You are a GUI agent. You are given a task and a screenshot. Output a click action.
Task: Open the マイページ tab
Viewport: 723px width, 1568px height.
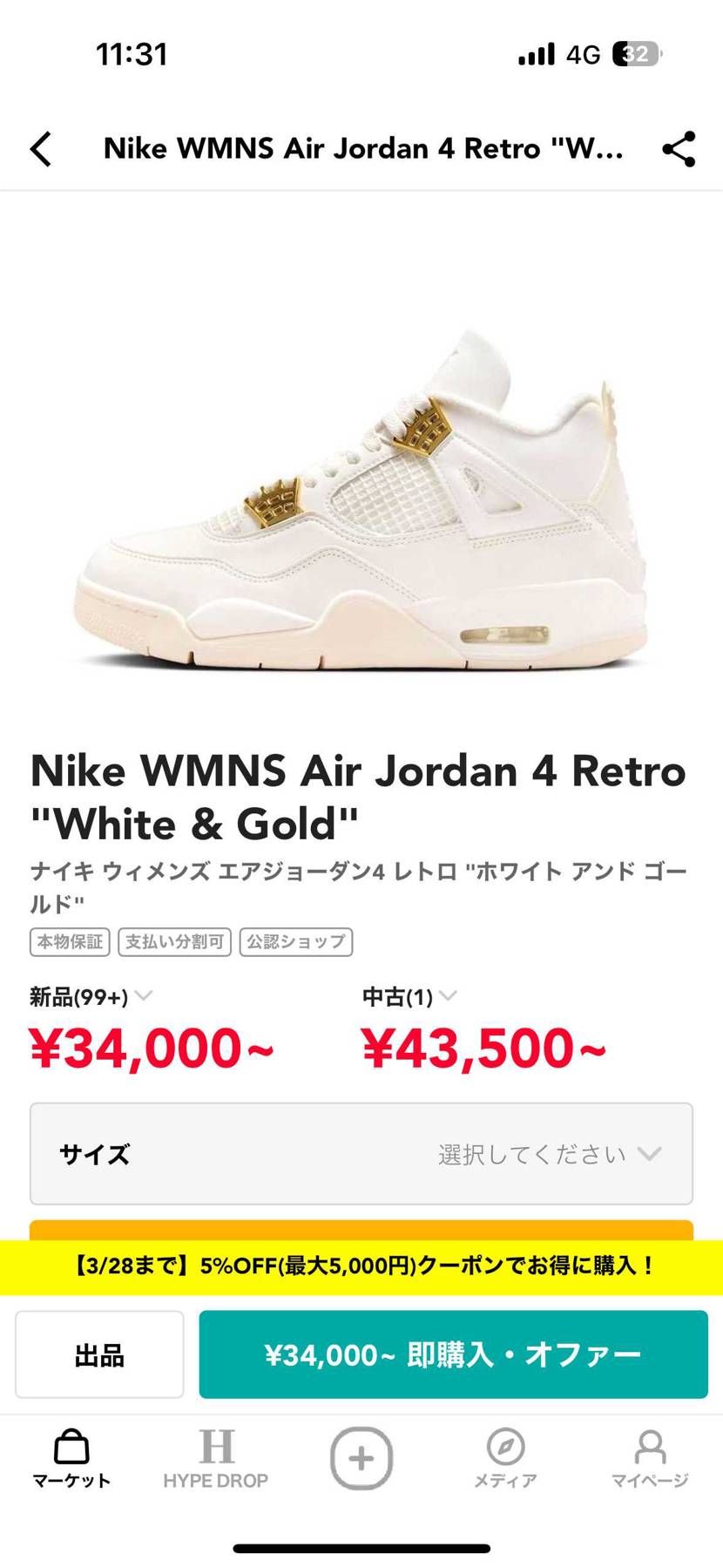[650, 1458]
